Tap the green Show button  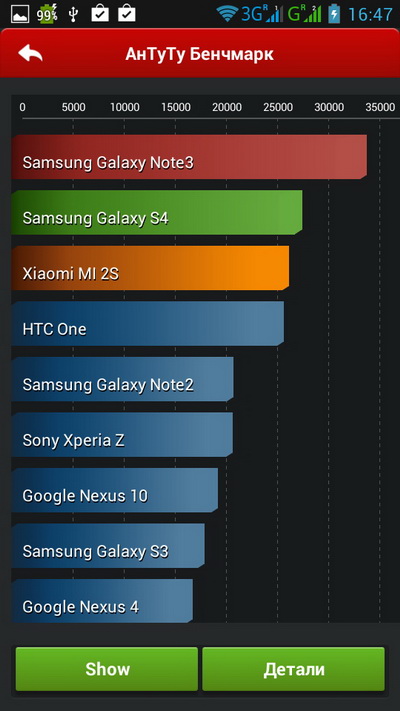107,669
